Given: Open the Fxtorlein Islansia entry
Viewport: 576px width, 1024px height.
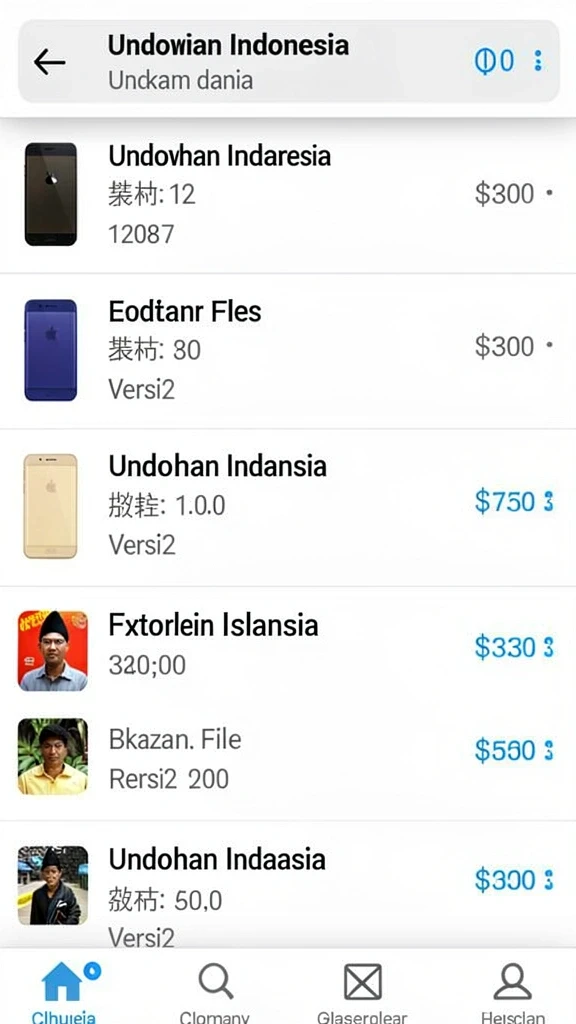Looking at the screenshot, I should pos(288,647).
